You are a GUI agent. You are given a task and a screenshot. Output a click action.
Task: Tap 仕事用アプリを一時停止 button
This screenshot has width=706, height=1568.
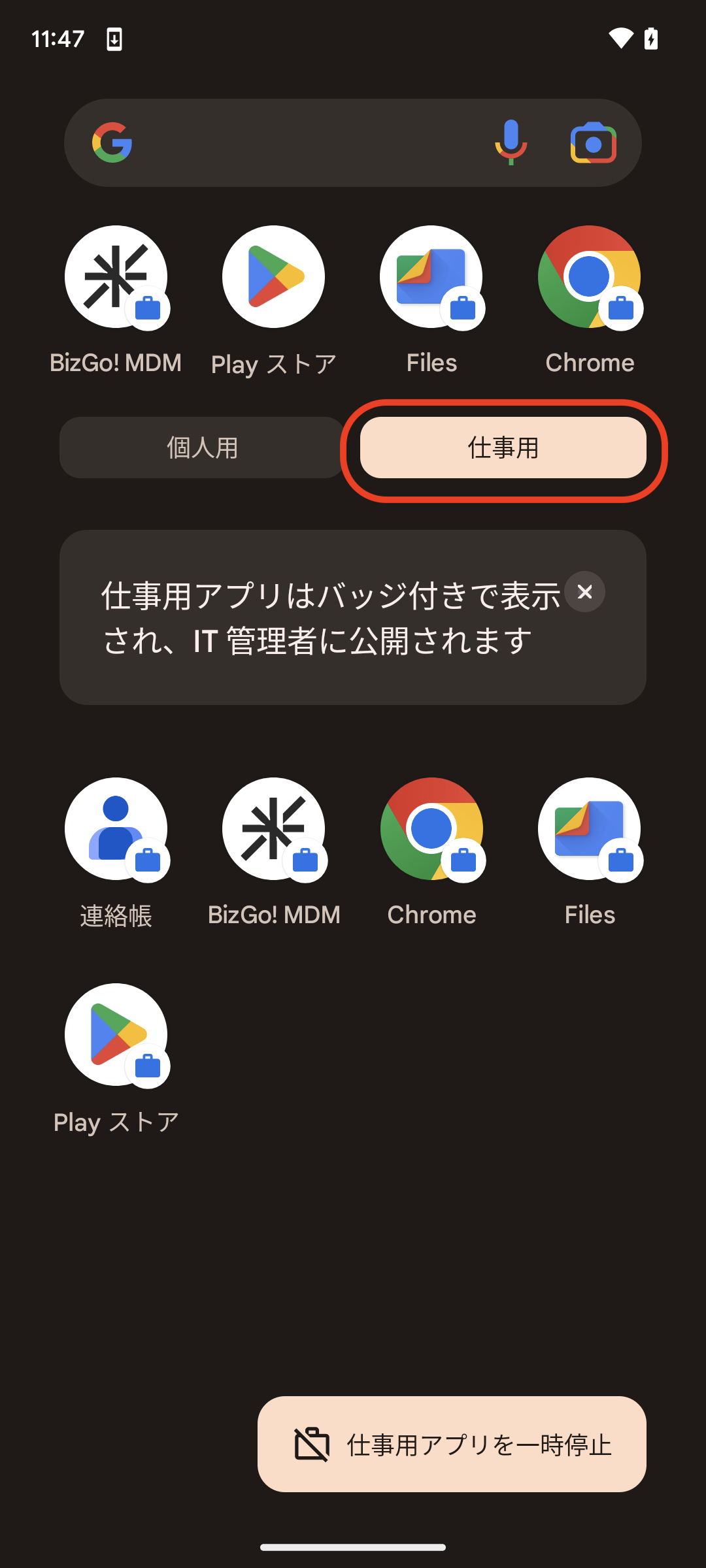click(452, 1444)
